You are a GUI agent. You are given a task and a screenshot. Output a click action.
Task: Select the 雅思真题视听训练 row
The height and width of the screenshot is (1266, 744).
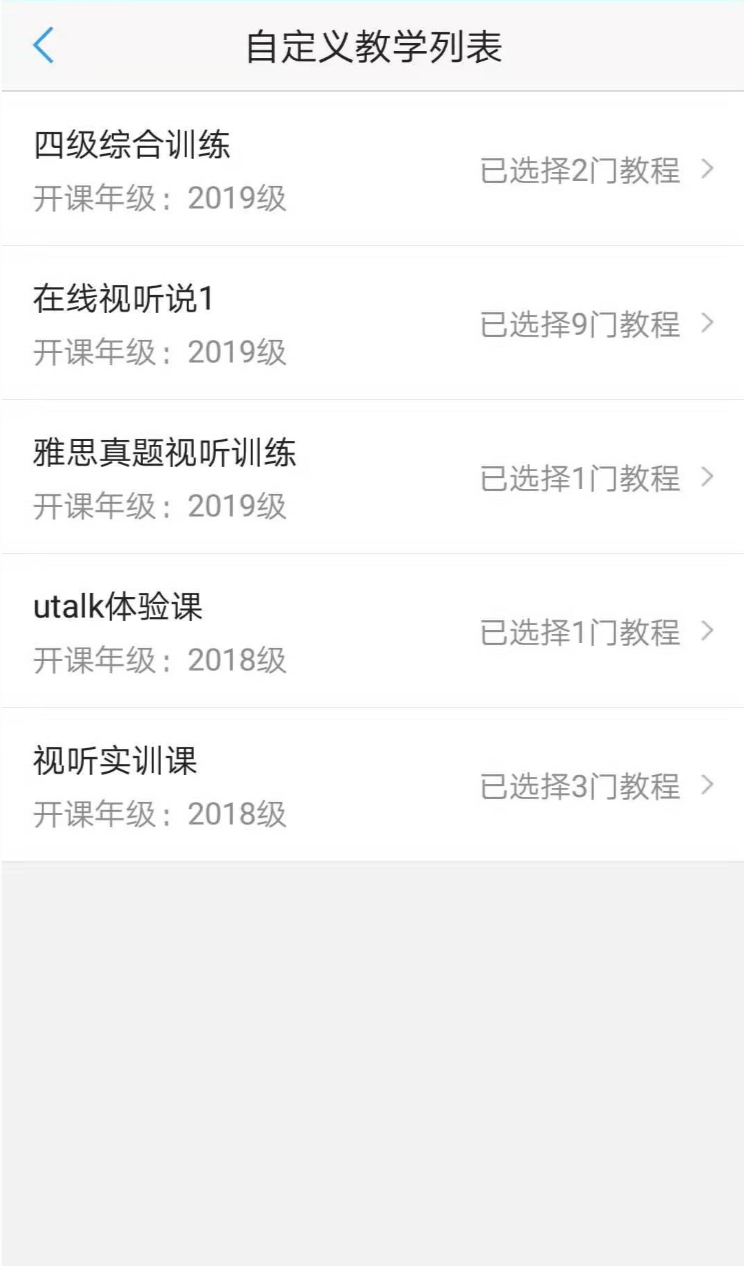click(x=372, y=478)
